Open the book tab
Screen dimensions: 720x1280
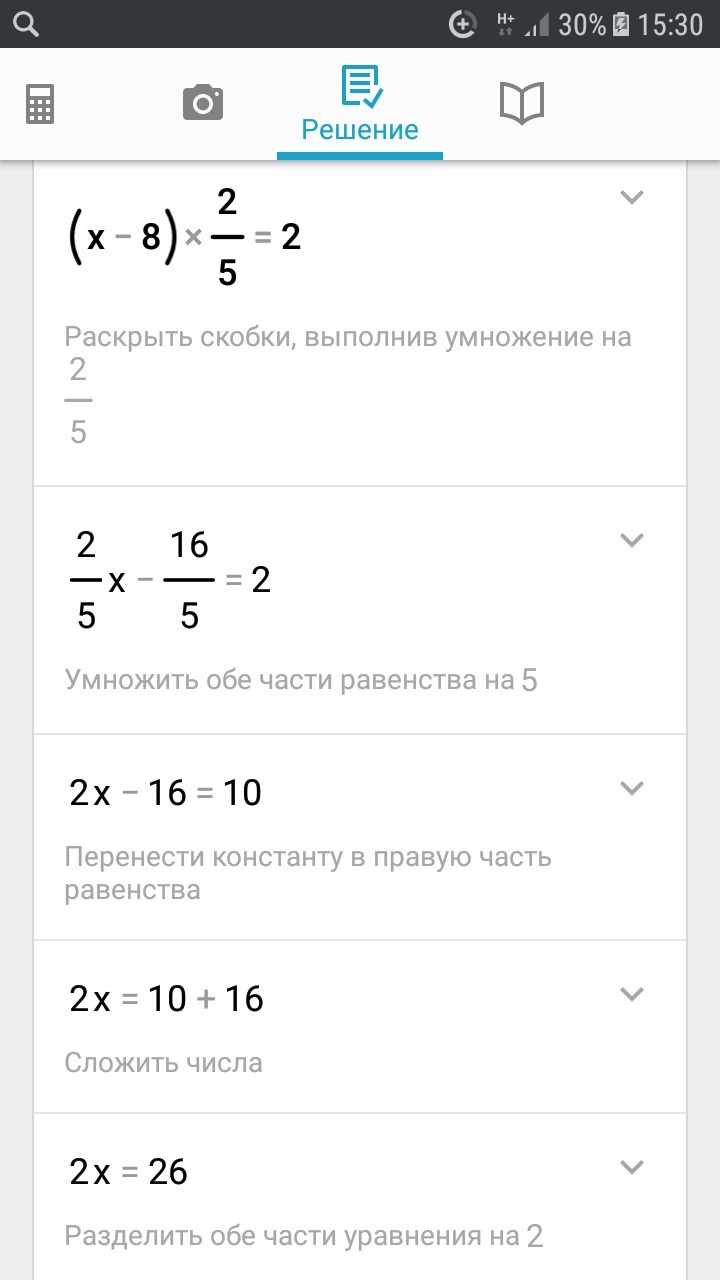[521, 103]
